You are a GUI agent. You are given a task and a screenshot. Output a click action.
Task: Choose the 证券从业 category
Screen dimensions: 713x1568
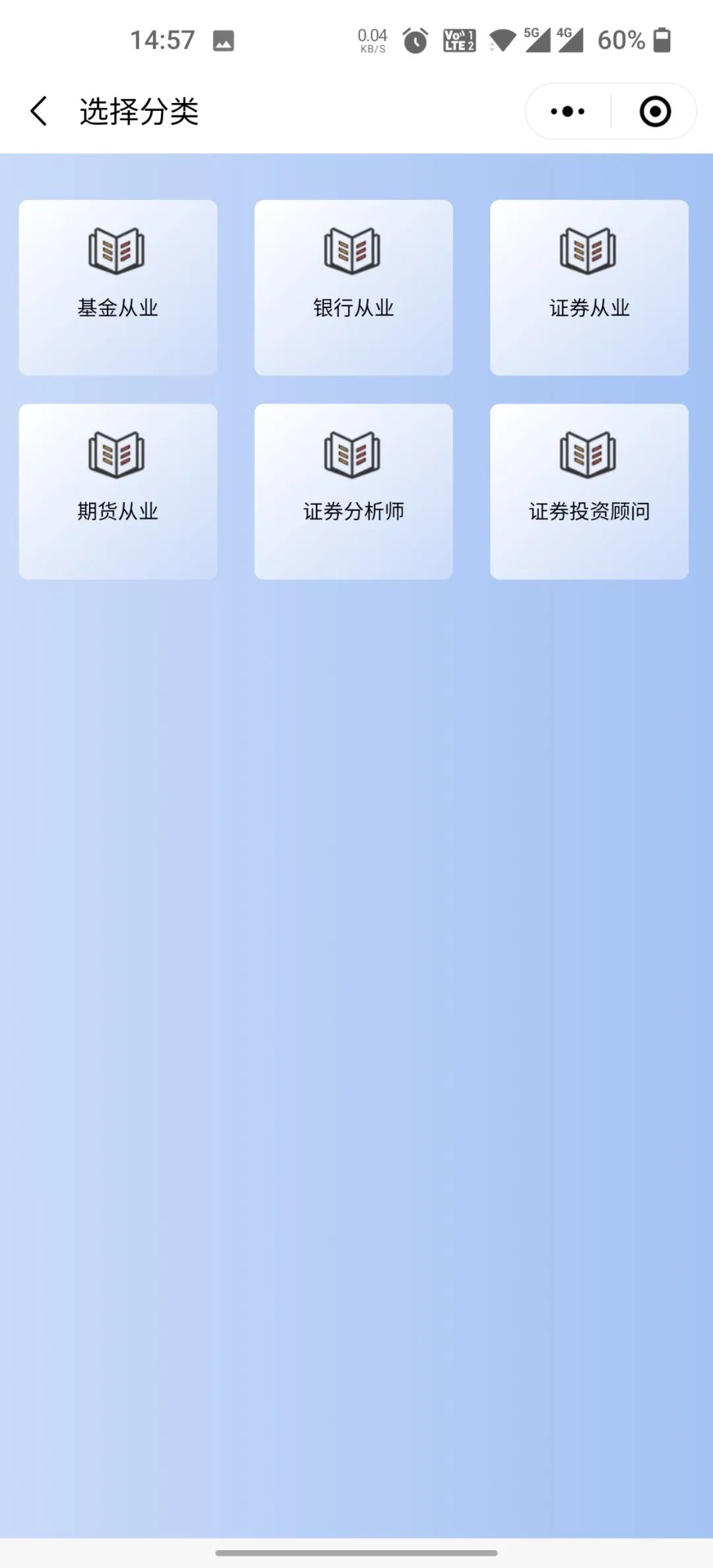(589, 287)
